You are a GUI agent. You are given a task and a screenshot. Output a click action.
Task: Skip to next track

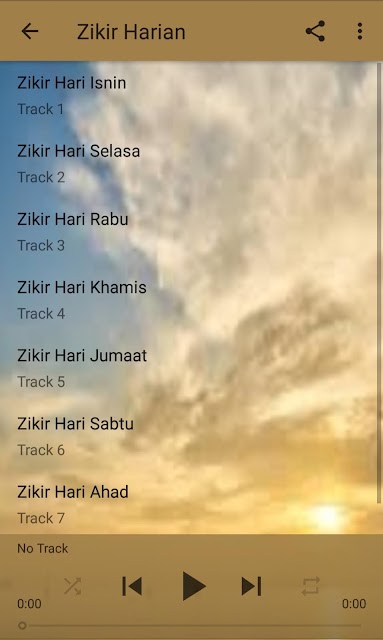pyautogui.click(x=251, y=587)
